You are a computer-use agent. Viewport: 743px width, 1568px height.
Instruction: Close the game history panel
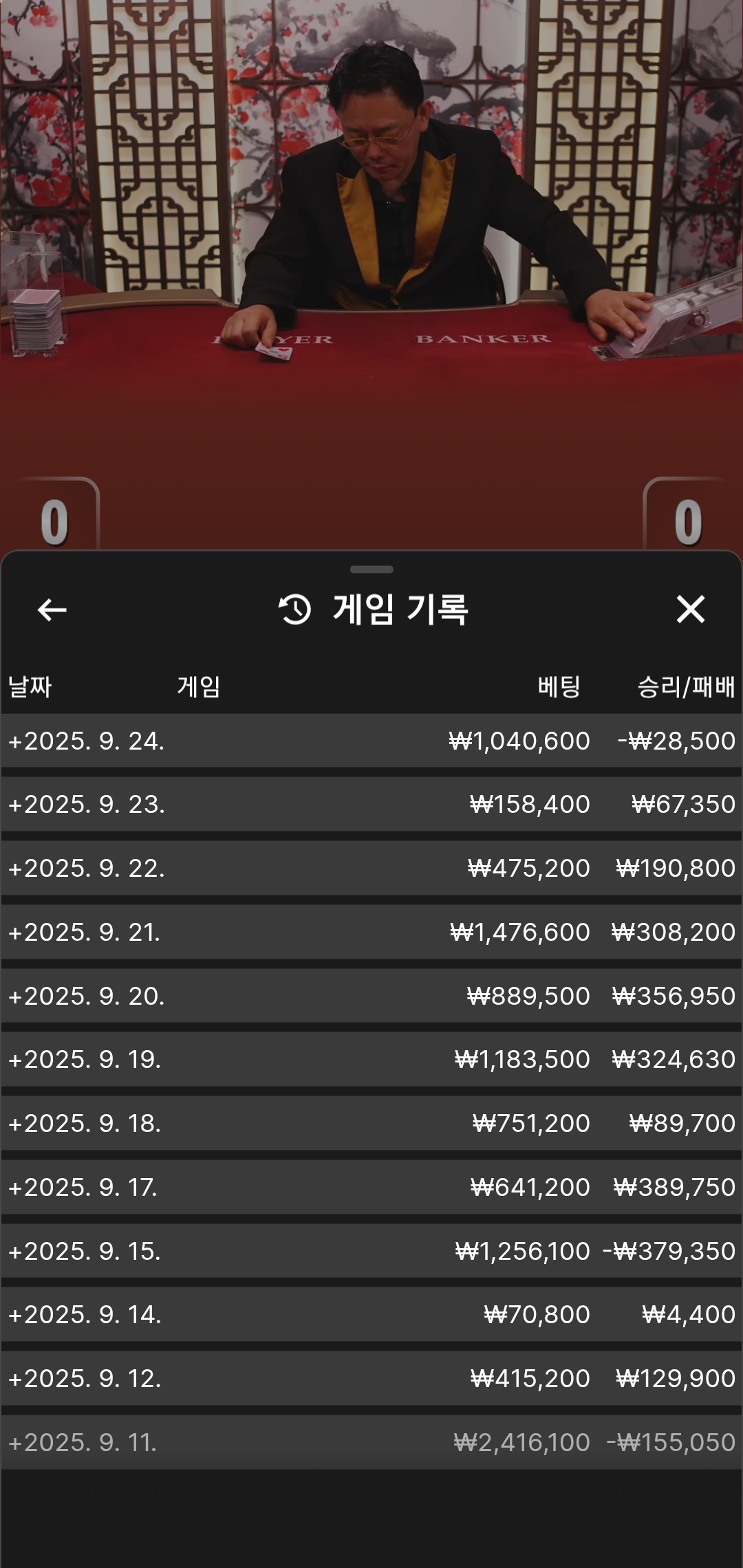pos(690,609)
